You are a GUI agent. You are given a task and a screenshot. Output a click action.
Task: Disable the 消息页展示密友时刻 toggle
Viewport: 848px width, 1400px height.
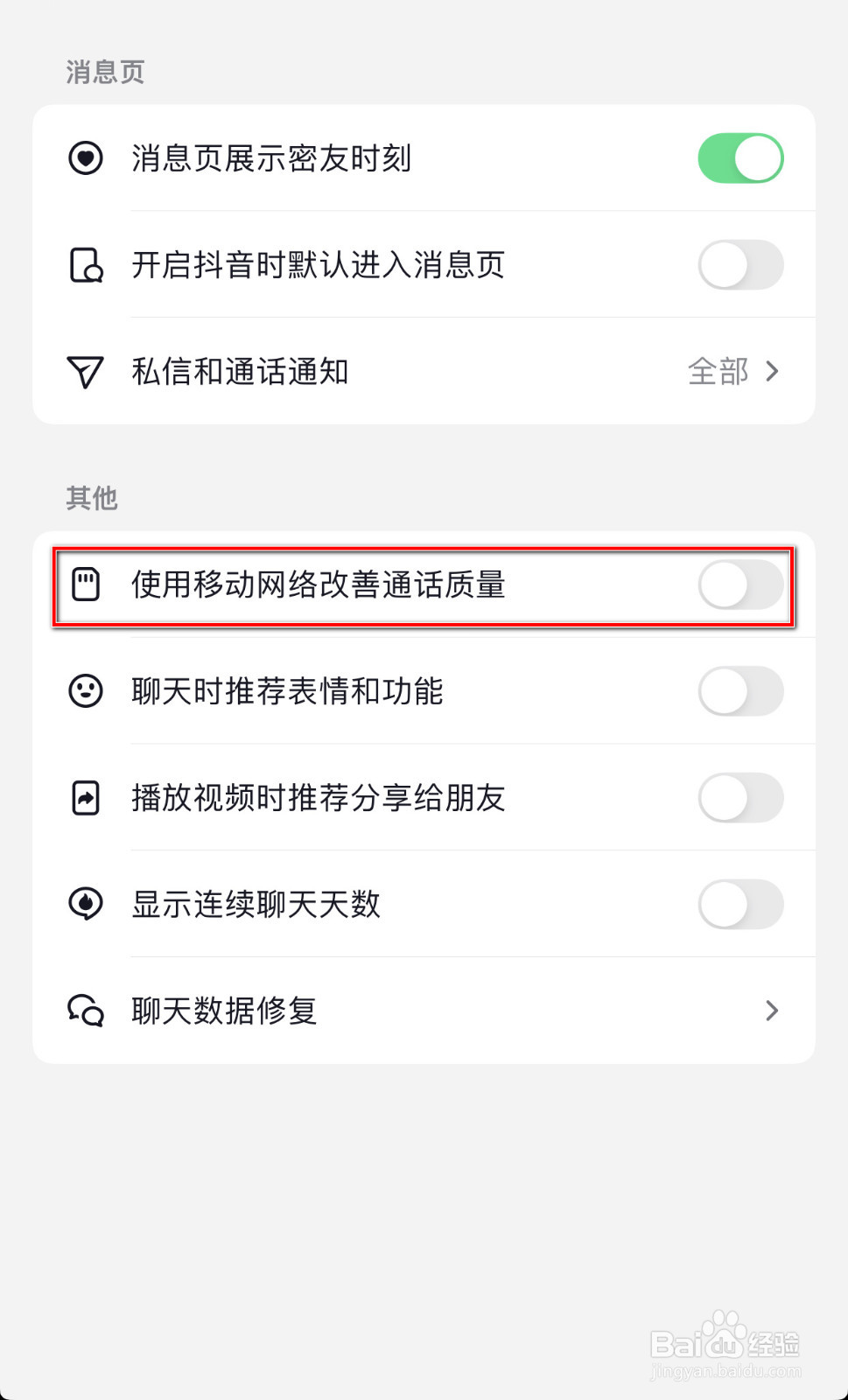(x=740, y=158)
